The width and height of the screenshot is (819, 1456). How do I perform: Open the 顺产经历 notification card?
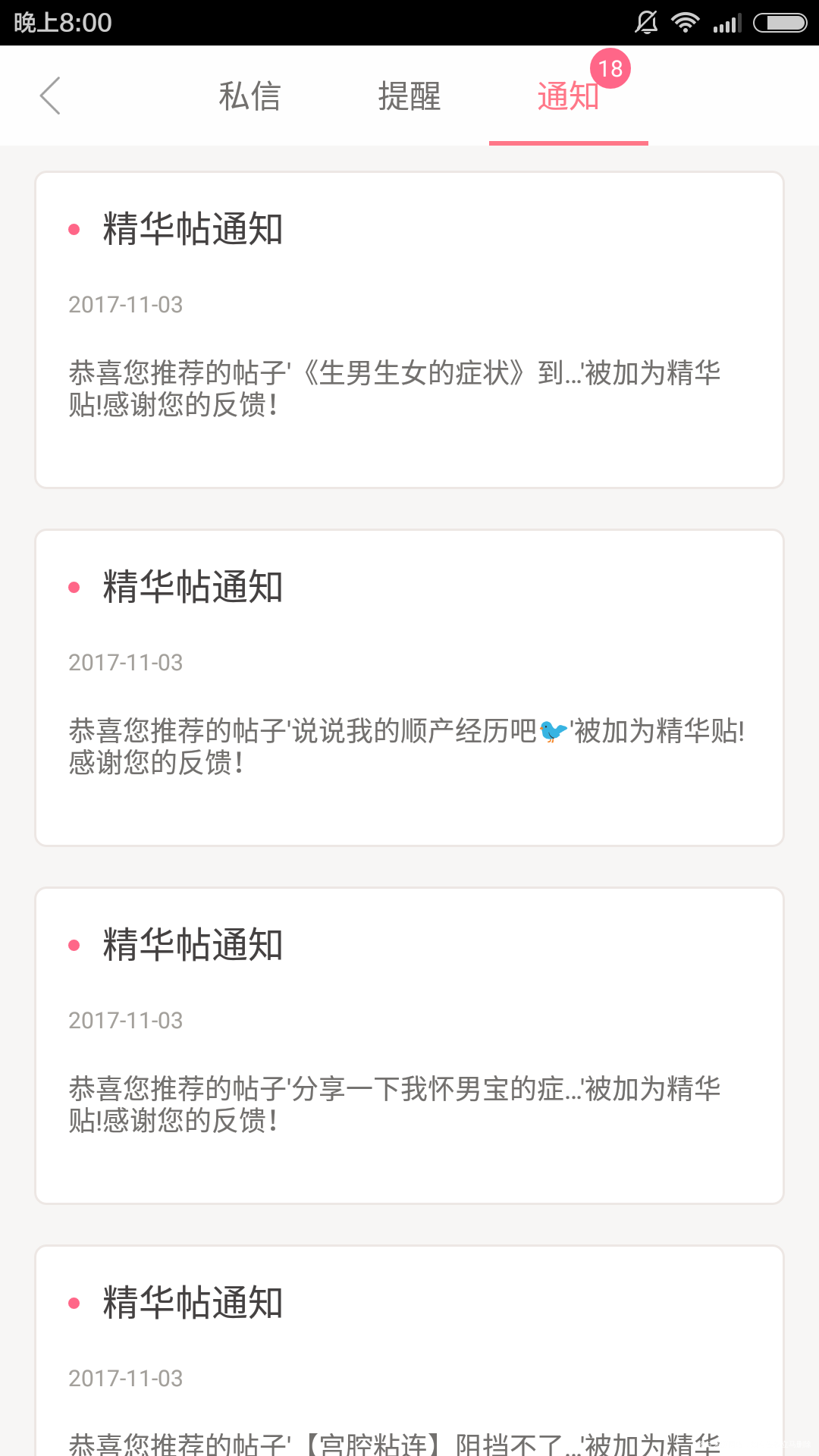409,686
